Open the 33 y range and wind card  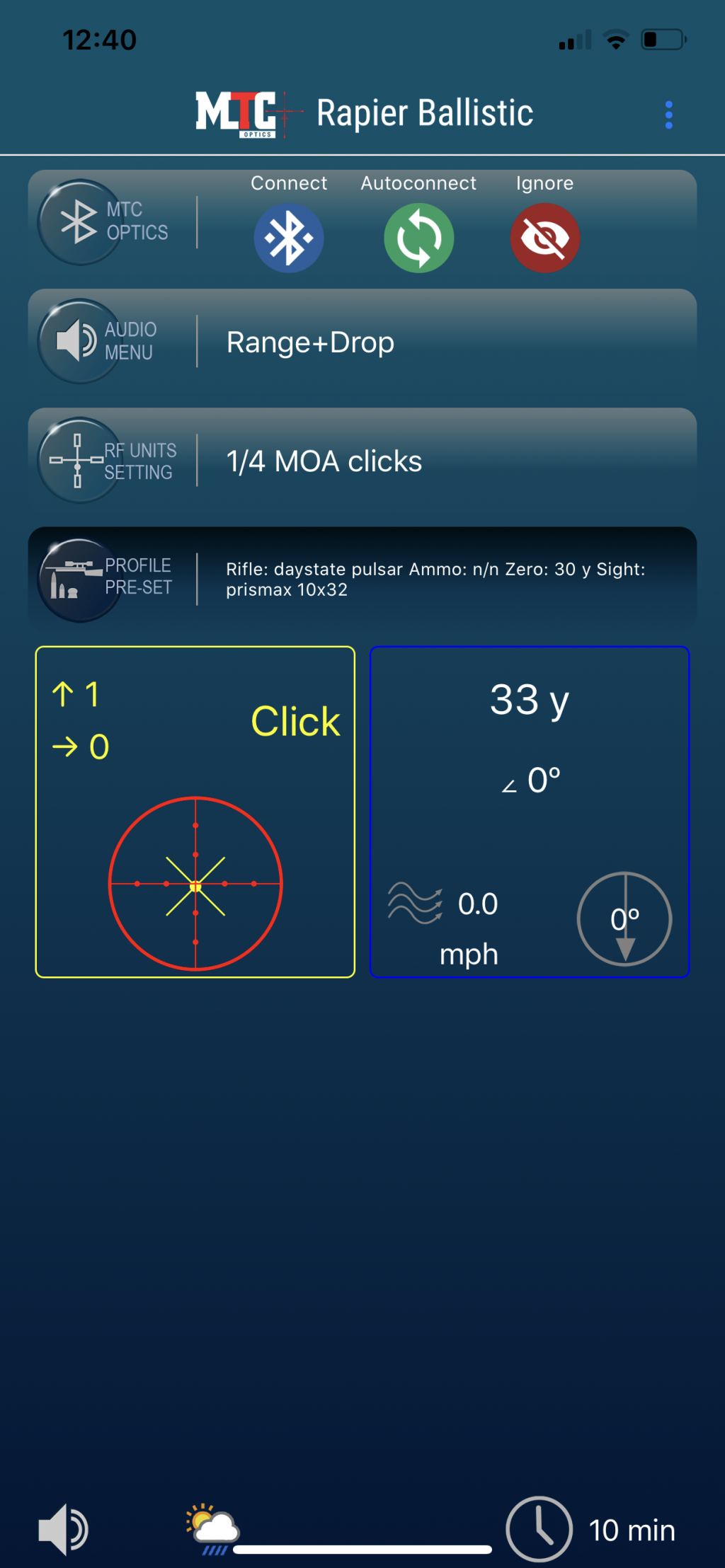coord(529,812)
